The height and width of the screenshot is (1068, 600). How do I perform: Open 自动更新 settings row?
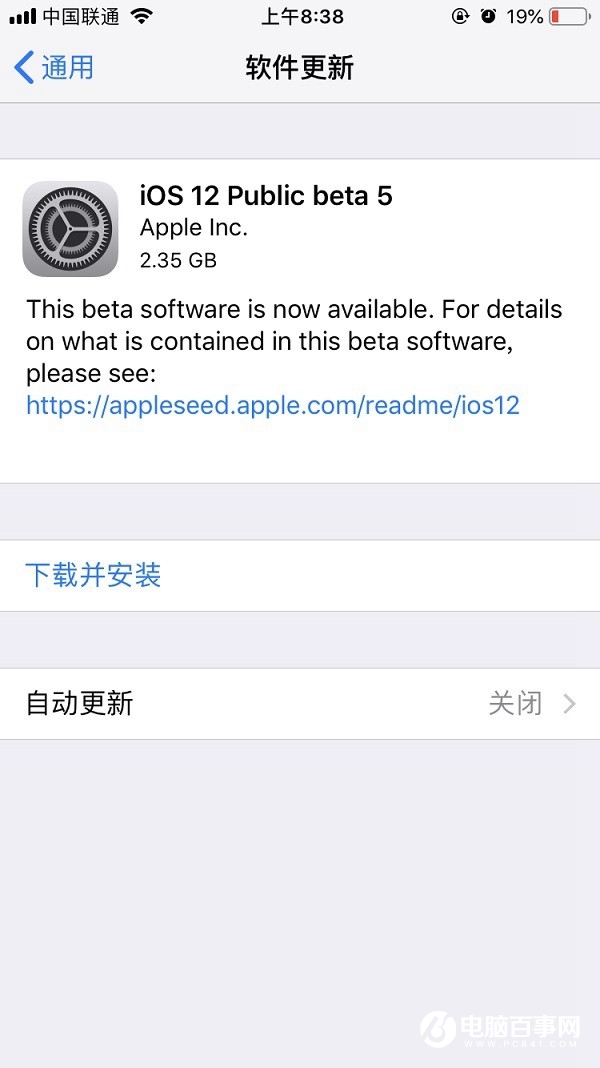click(x=300, y=703)
